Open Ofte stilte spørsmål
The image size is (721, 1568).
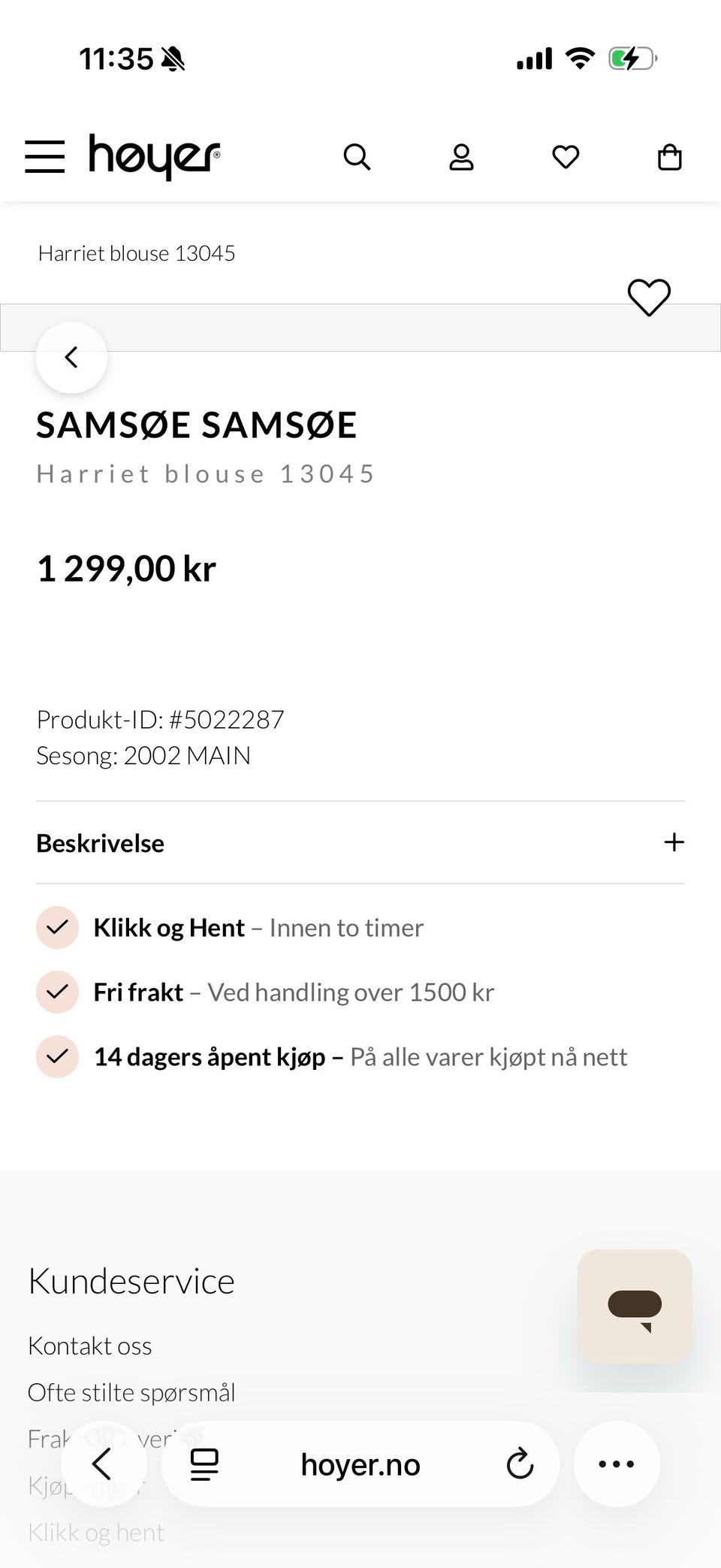[131, 1392]
